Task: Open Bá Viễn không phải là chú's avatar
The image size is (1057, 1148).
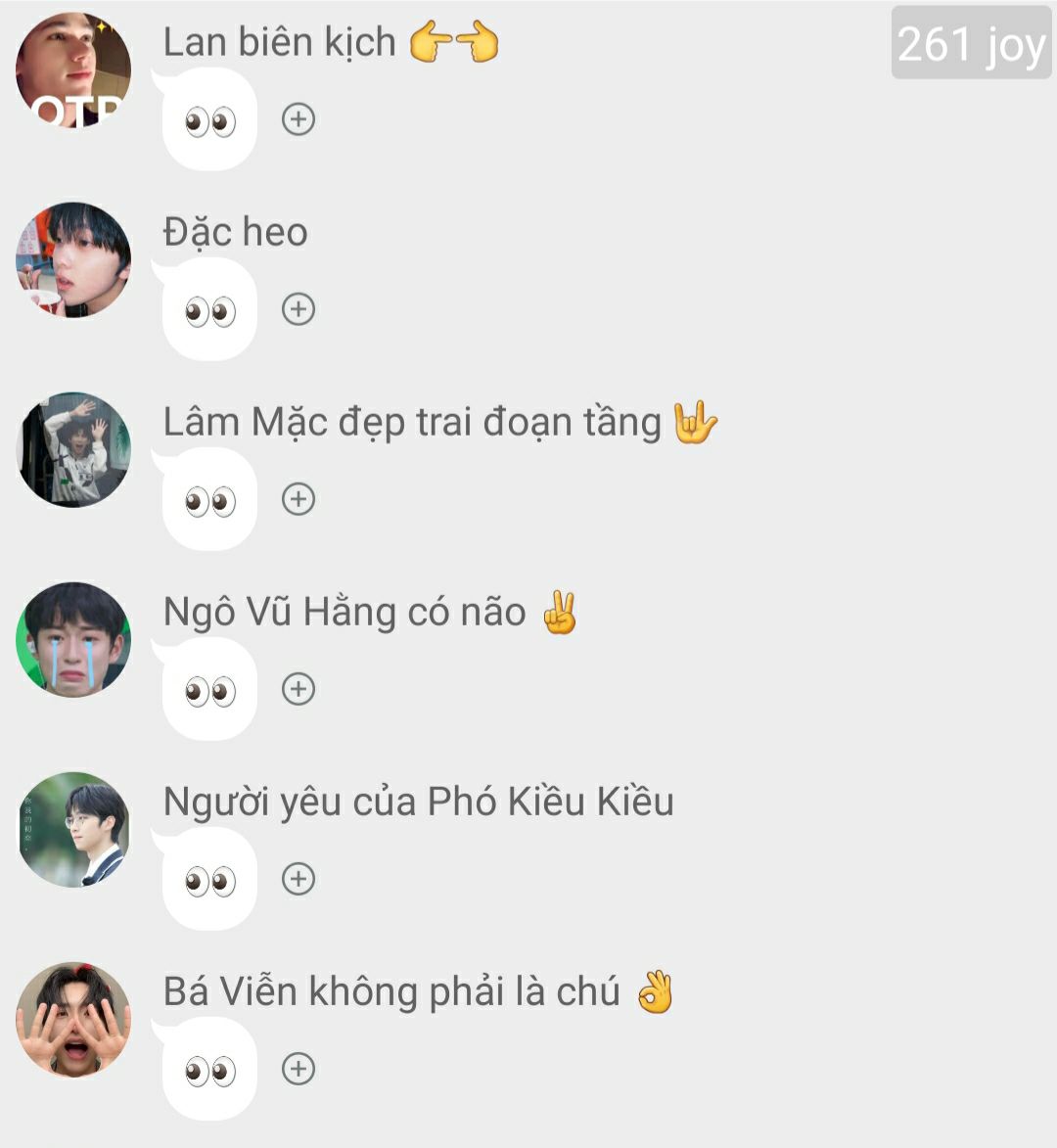Action: [73, 1020]
